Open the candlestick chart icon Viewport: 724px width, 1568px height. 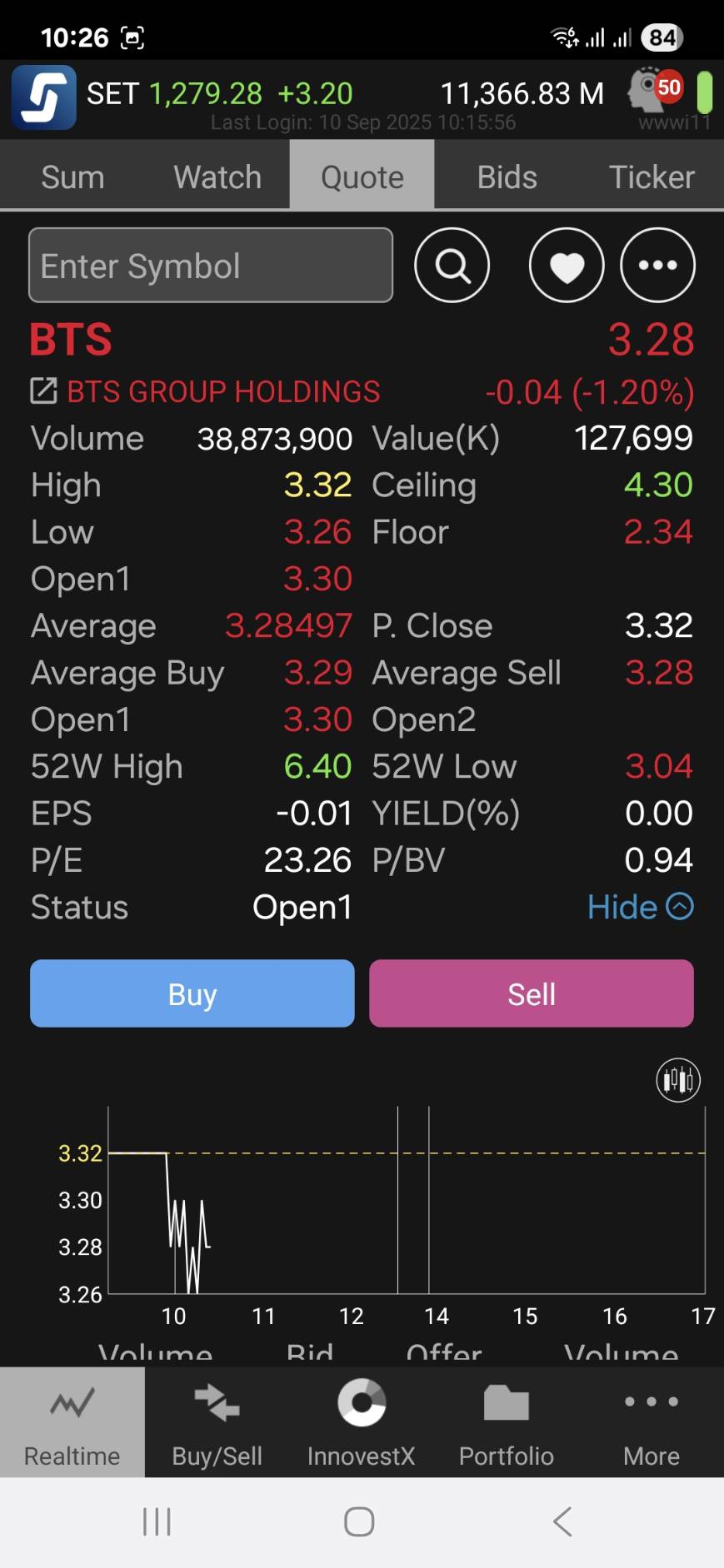678,1080
